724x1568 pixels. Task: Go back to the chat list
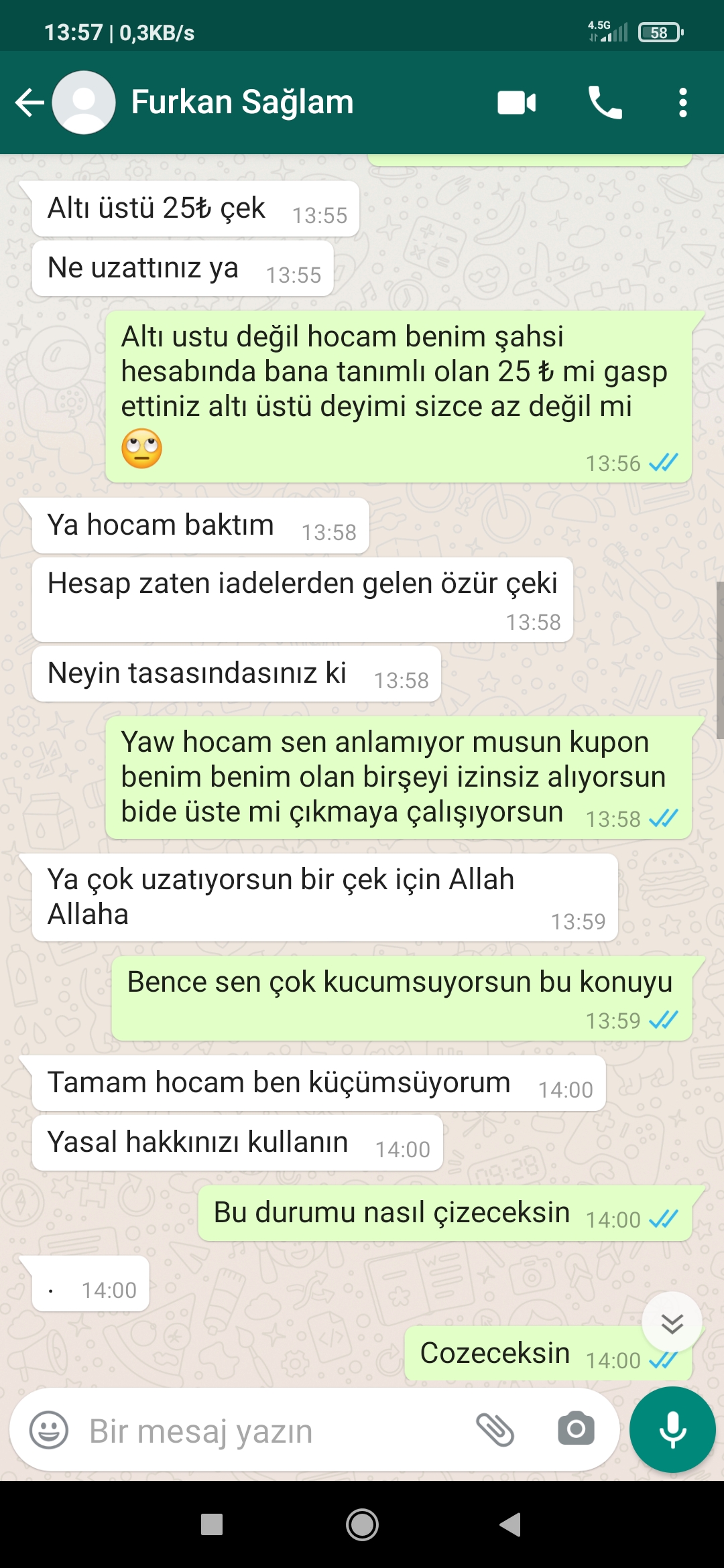point(29,103)
